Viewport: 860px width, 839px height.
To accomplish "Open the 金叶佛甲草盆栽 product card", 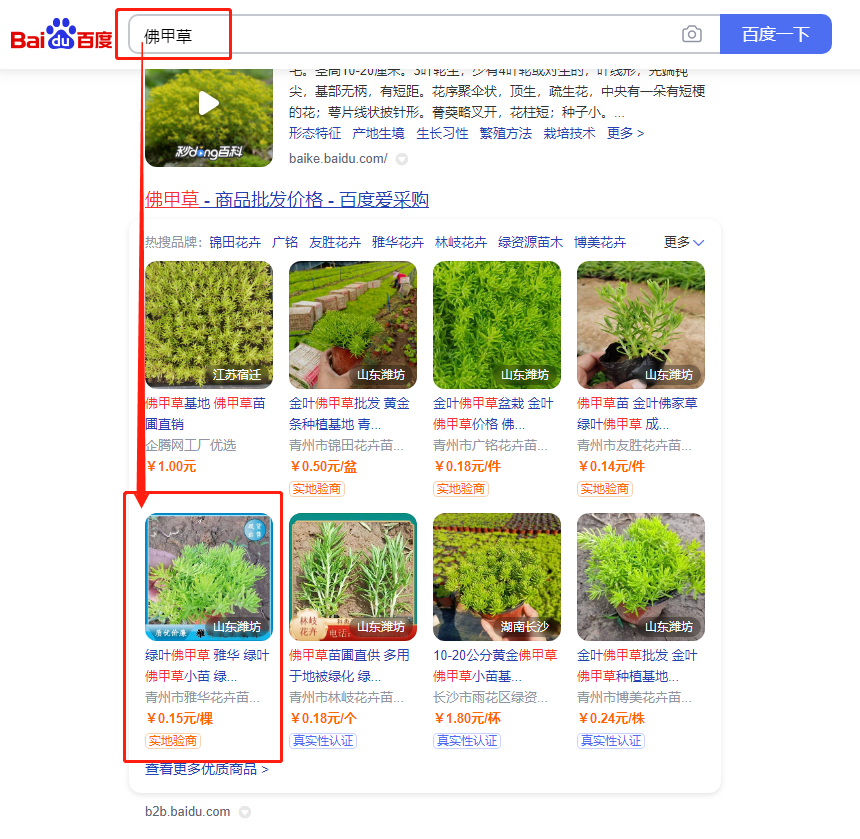I will [x=496, y=325].
